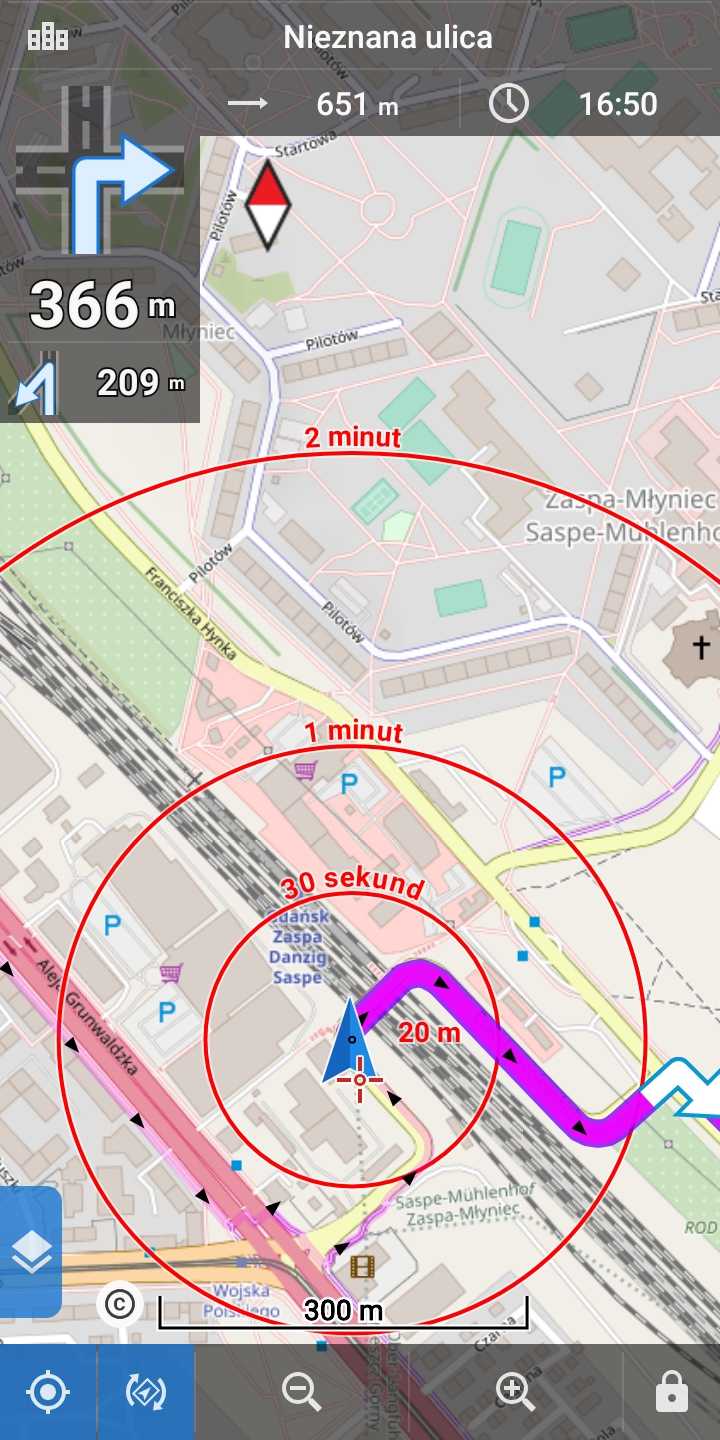Toggle map rotation mode
The width and height of the screenshot is (720, 1440).
pos(146,1392)
